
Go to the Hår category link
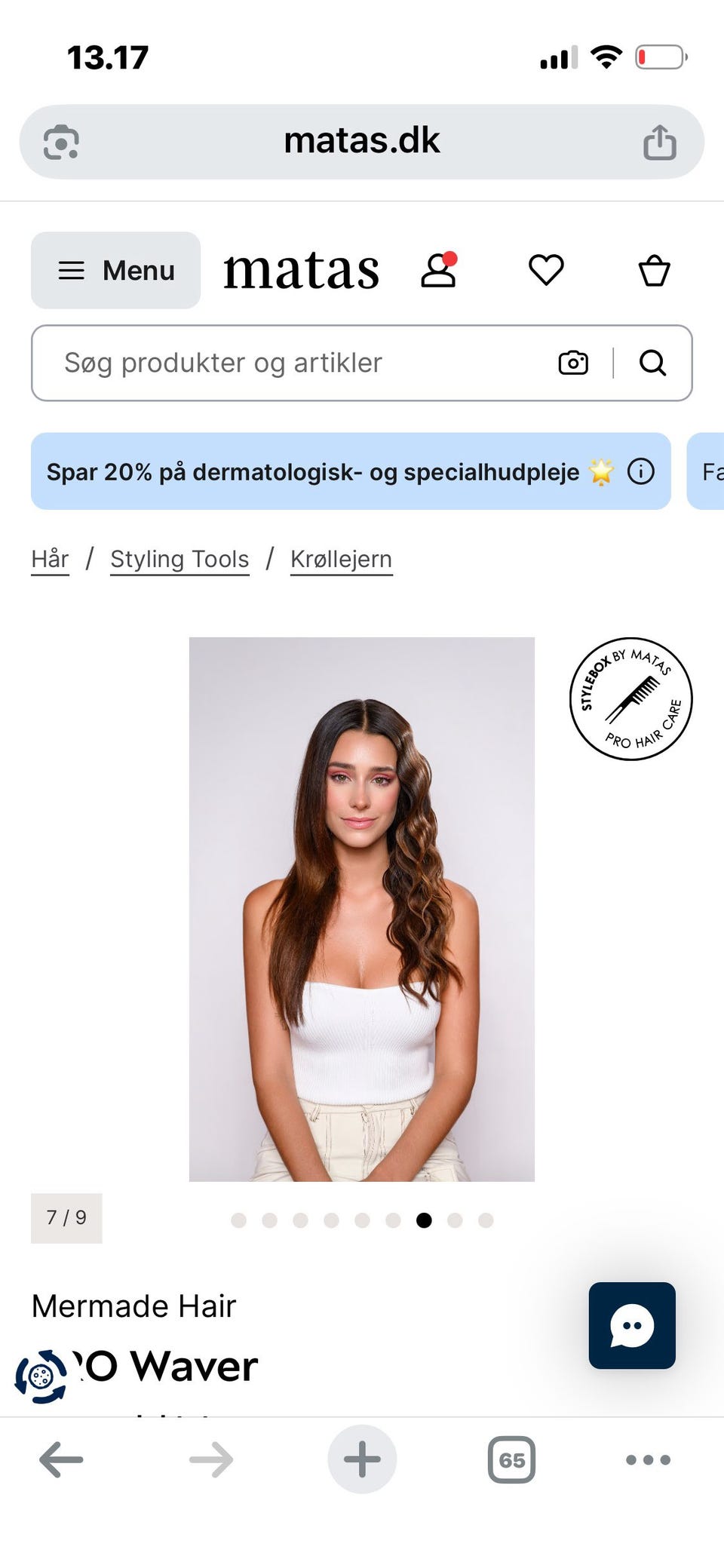(x=50, y=559)
